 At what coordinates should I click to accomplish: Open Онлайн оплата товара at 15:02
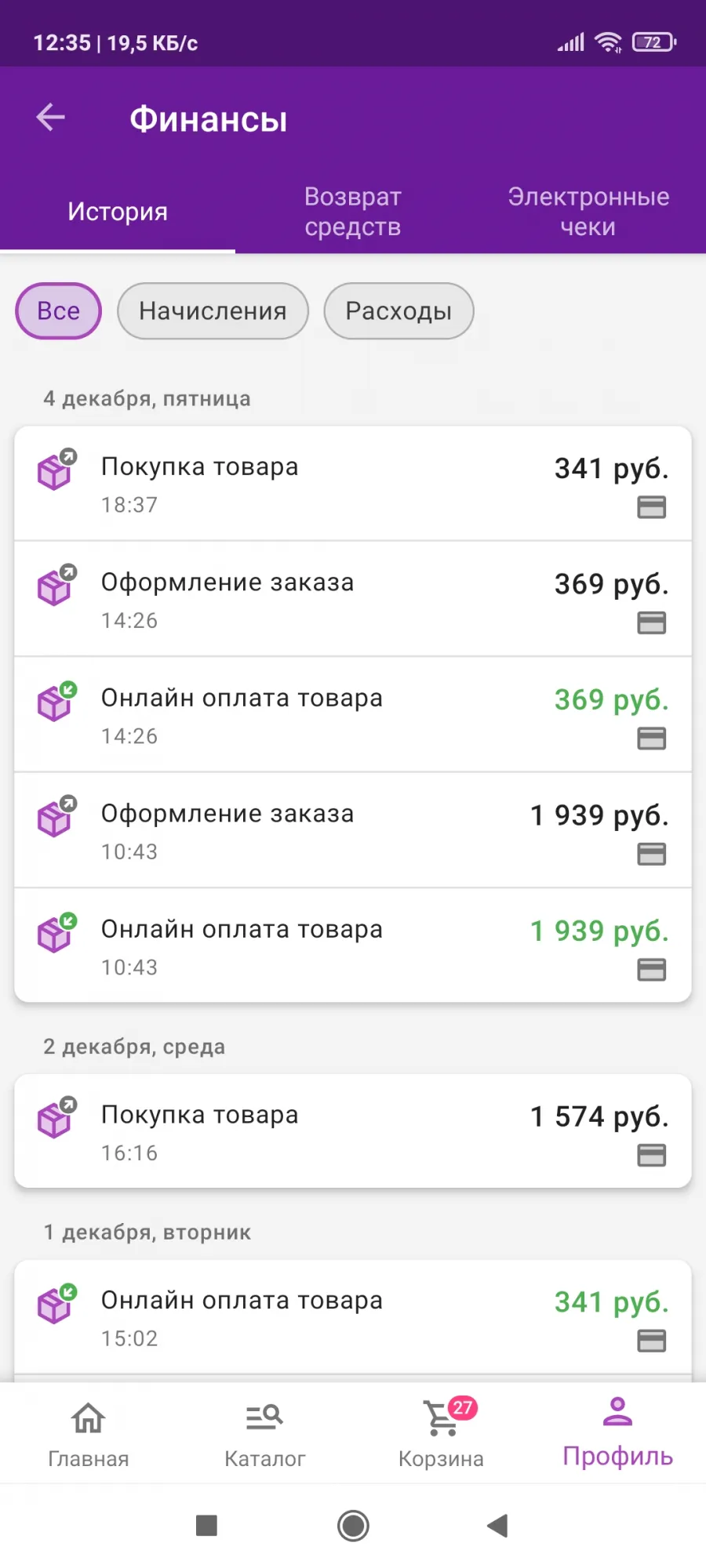click(x=353, y=1317)
